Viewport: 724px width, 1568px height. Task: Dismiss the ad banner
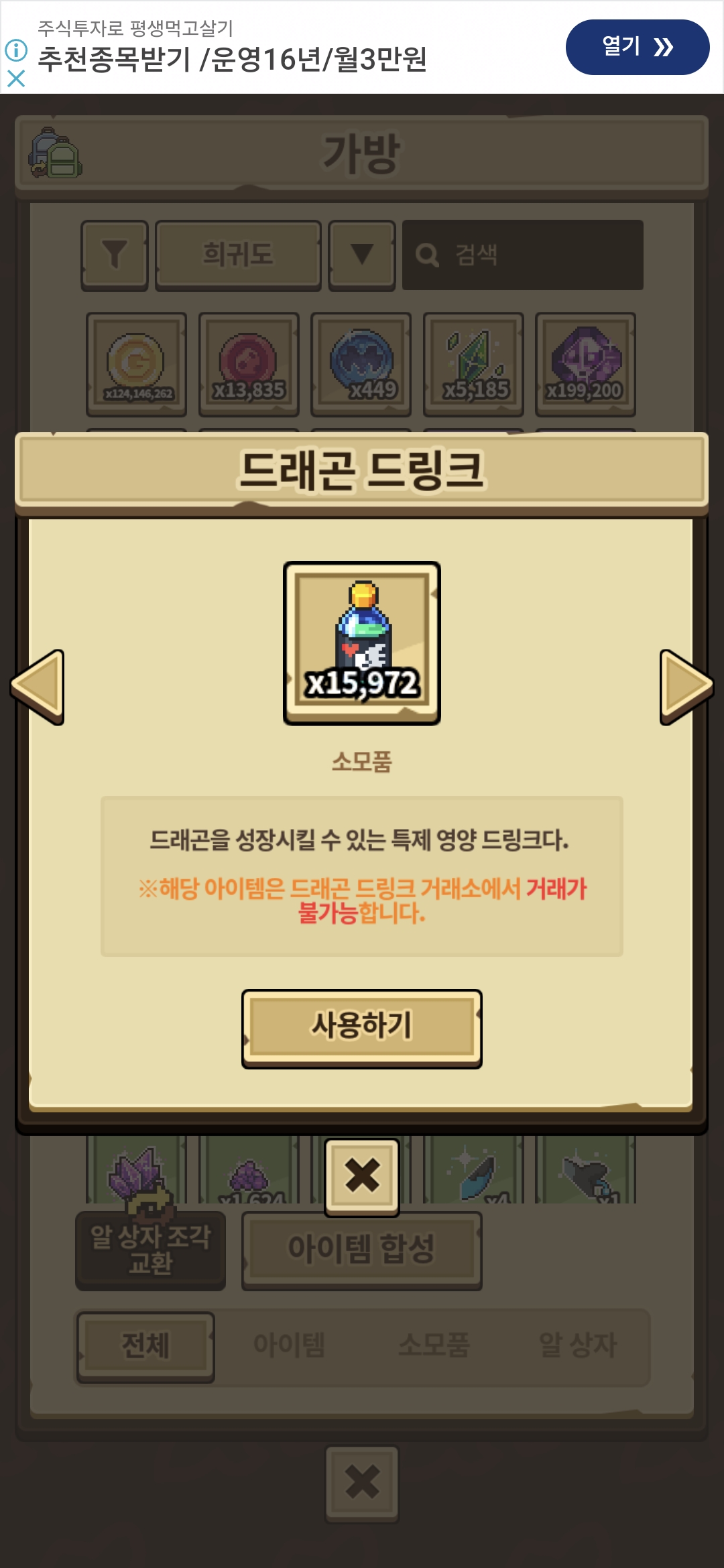pos(16,79)
